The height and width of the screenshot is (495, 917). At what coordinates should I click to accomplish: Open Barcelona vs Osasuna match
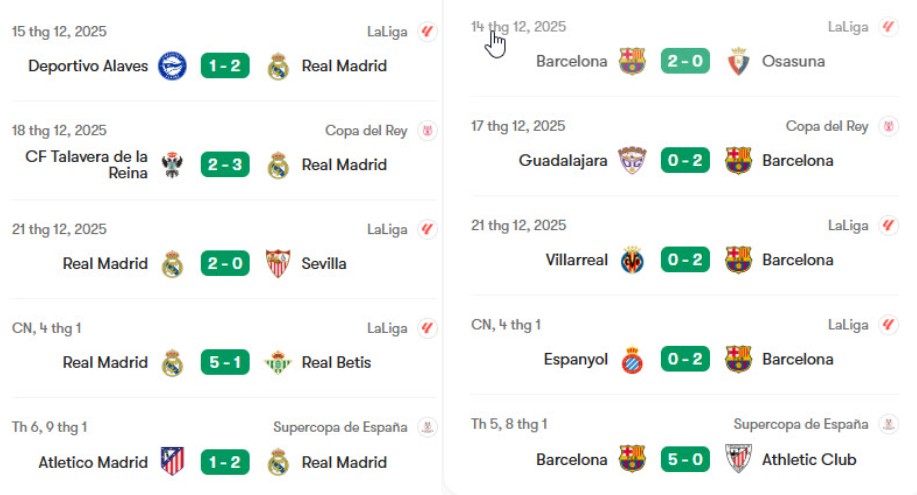coord(685,61)
